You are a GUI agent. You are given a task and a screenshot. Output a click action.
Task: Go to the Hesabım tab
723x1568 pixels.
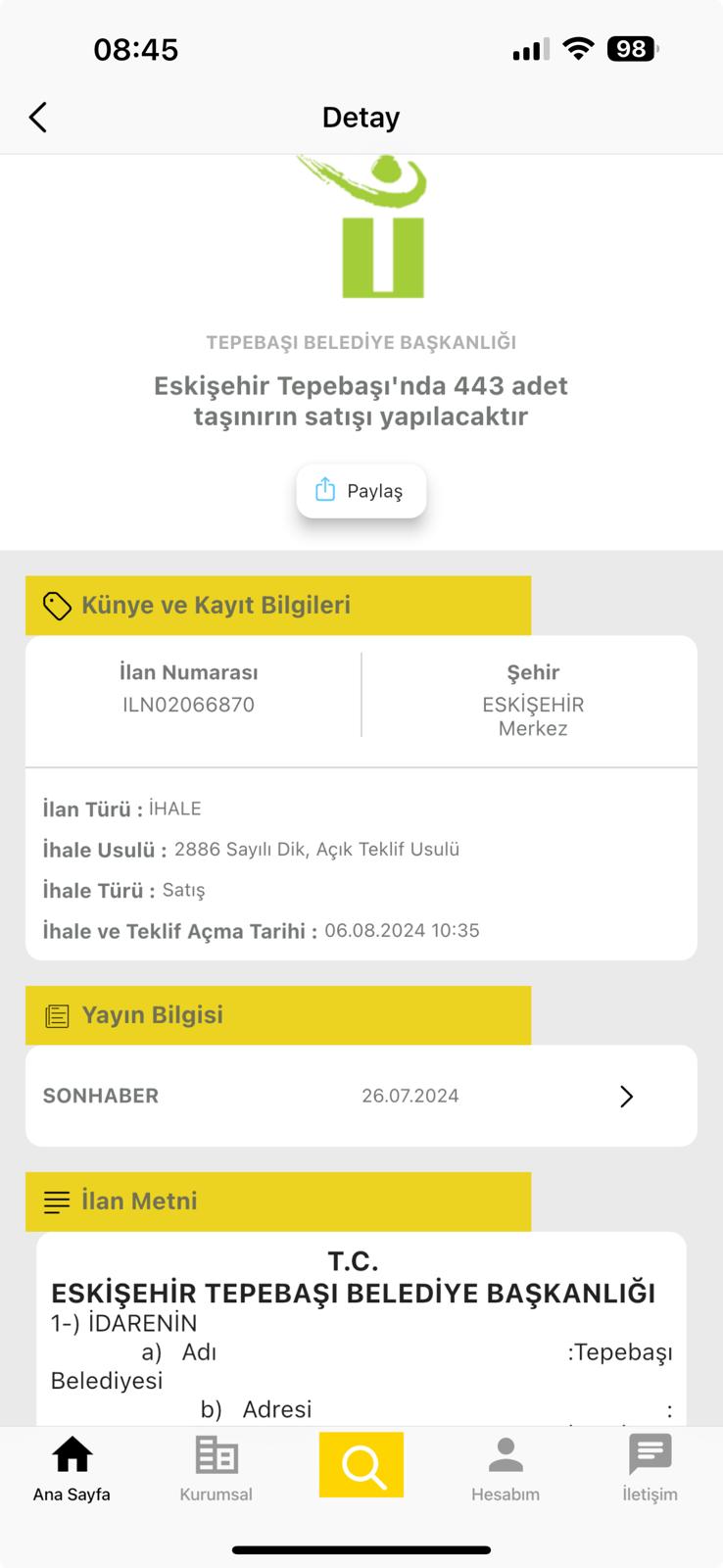(506, 1468)
